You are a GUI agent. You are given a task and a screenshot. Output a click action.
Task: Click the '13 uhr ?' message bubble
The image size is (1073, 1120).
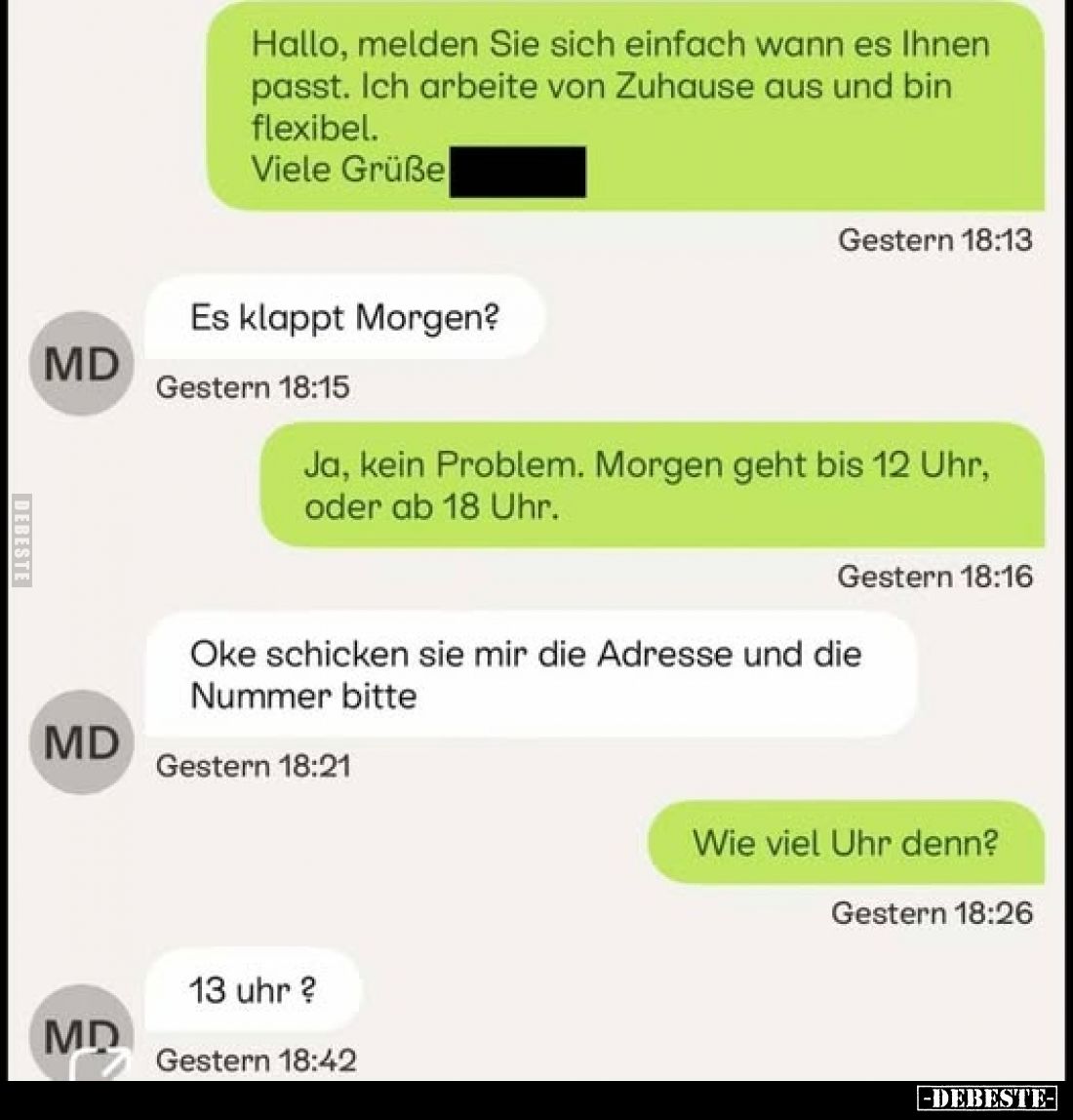(x=250, y=989)
